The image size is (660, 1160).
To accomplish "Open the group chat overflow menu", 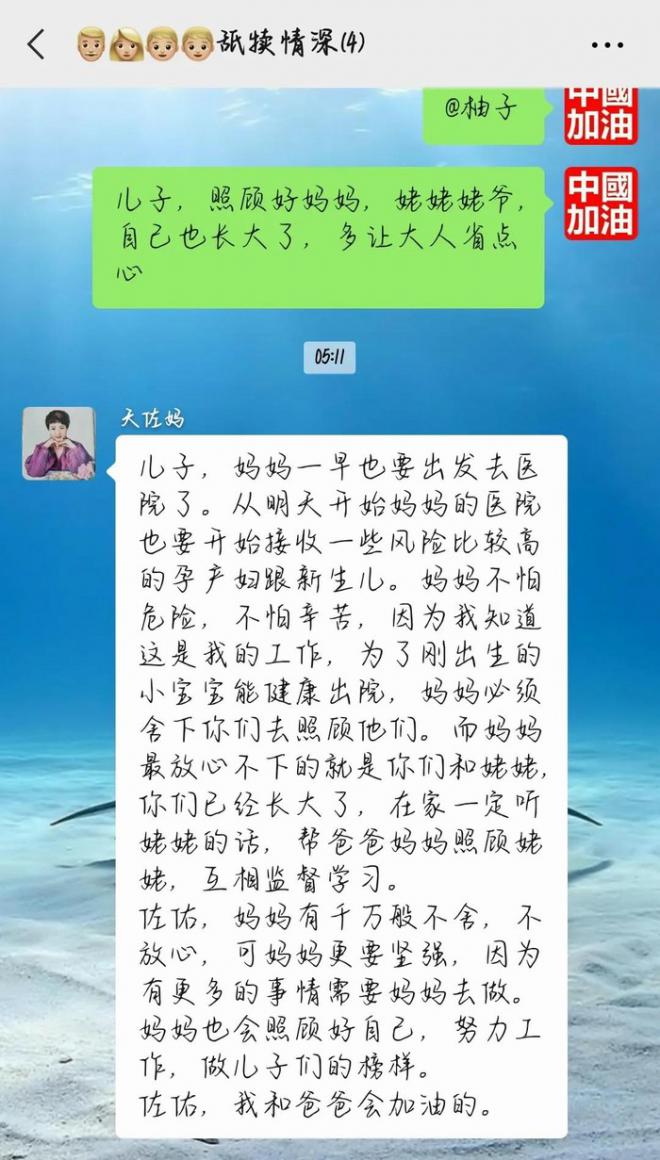I will (x=607, y=45).
